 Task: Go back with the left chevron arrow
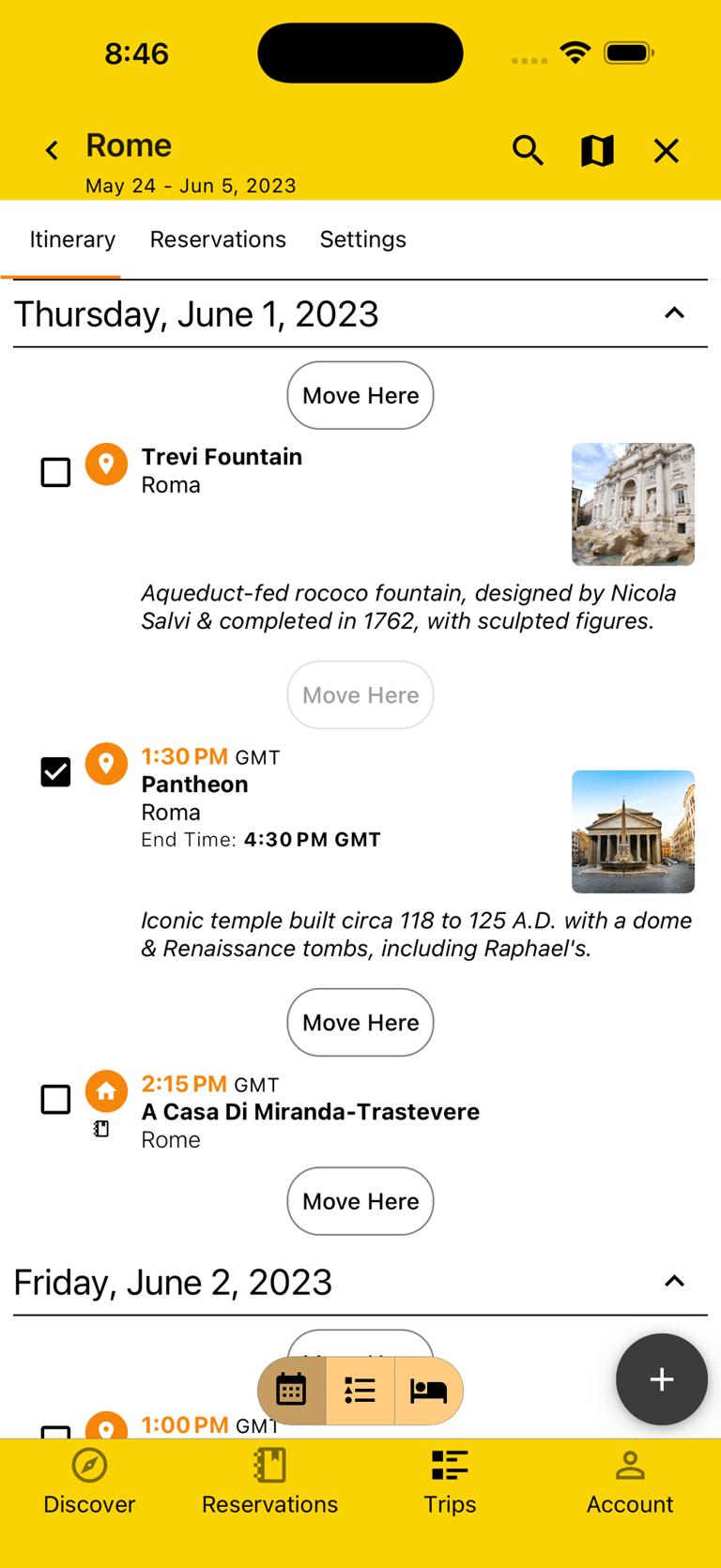click(51, 150)
